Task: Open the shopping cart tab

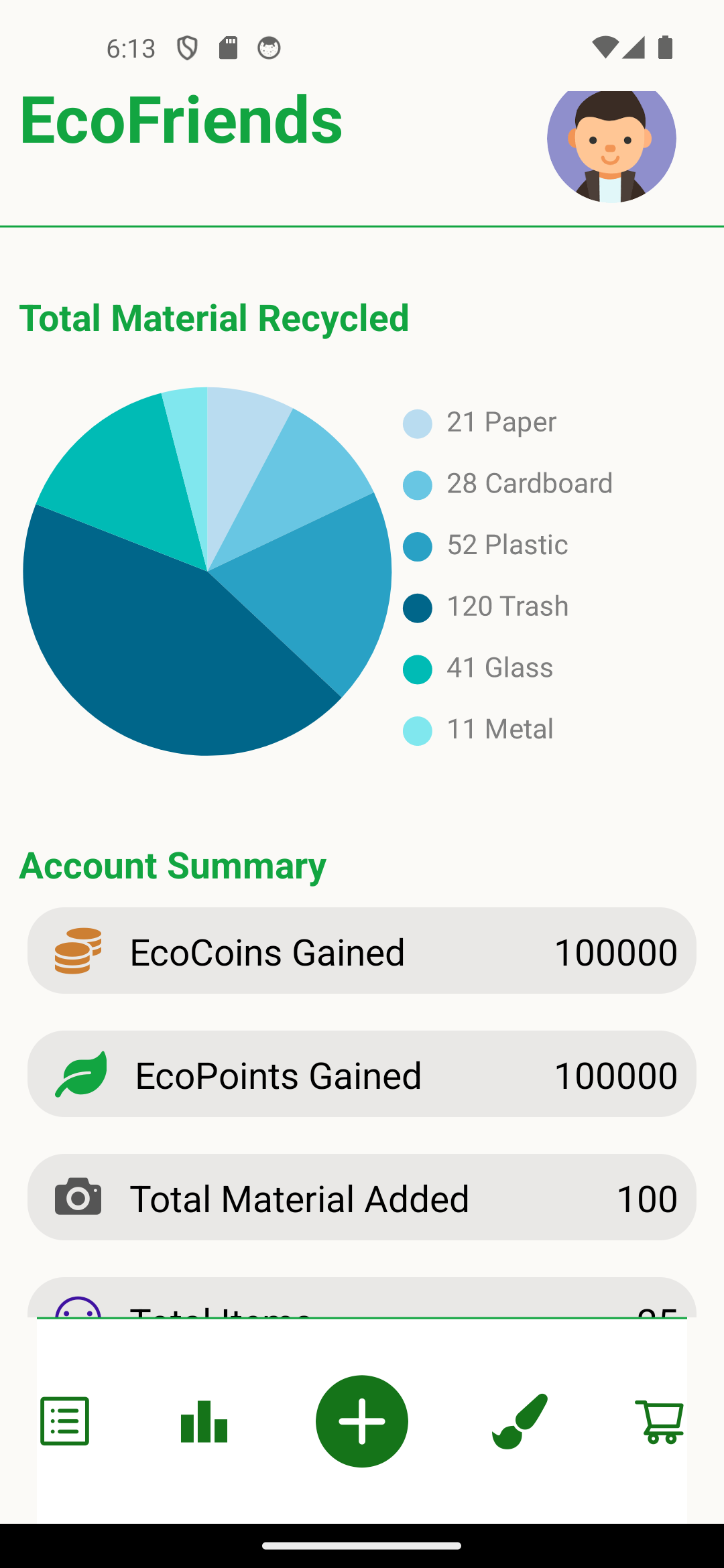Action: click(659, 1421)
